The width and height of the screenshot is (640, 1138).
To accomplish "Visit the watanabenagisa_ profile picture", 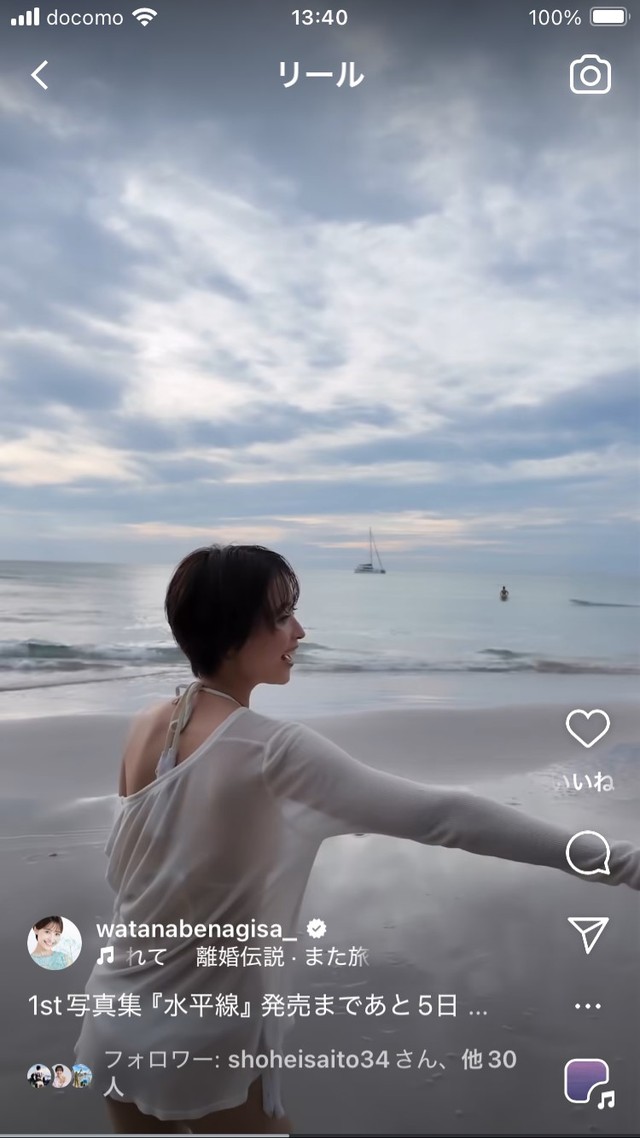I will [x=54, y=942].
